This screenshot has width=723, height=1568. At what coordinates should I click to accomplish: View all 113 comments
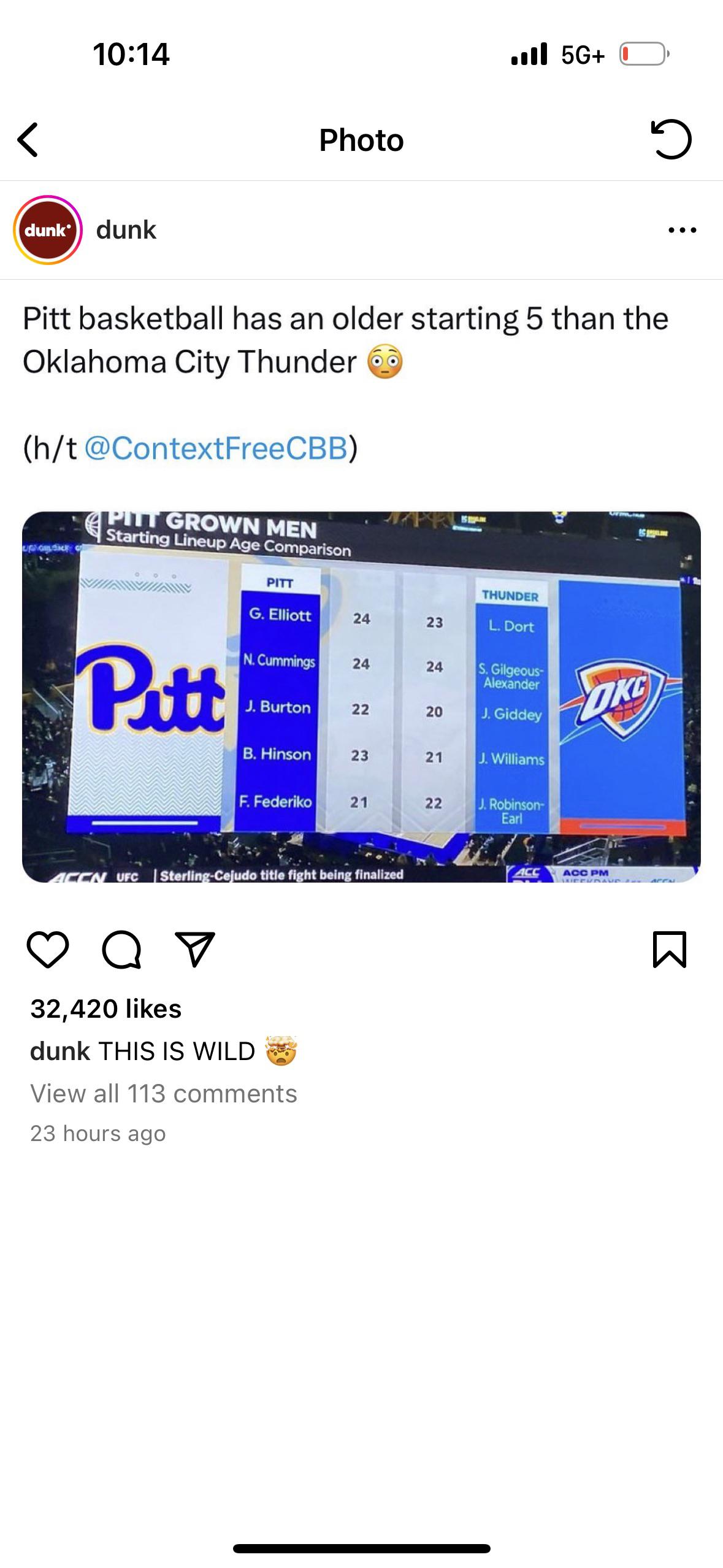[x=164, y=1093]
